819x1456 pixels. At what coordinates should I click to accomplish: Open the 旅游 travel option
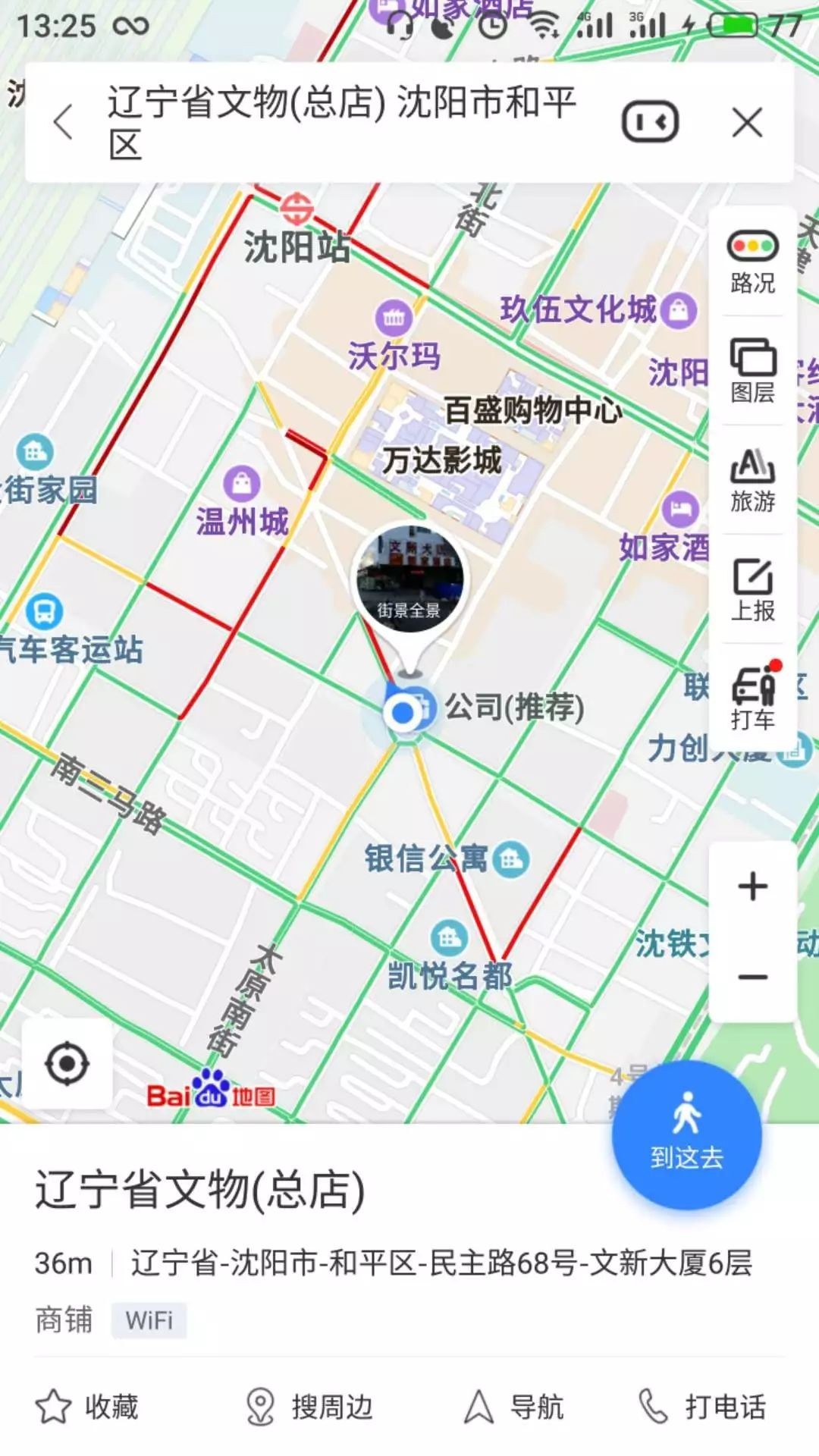[752, 480]
